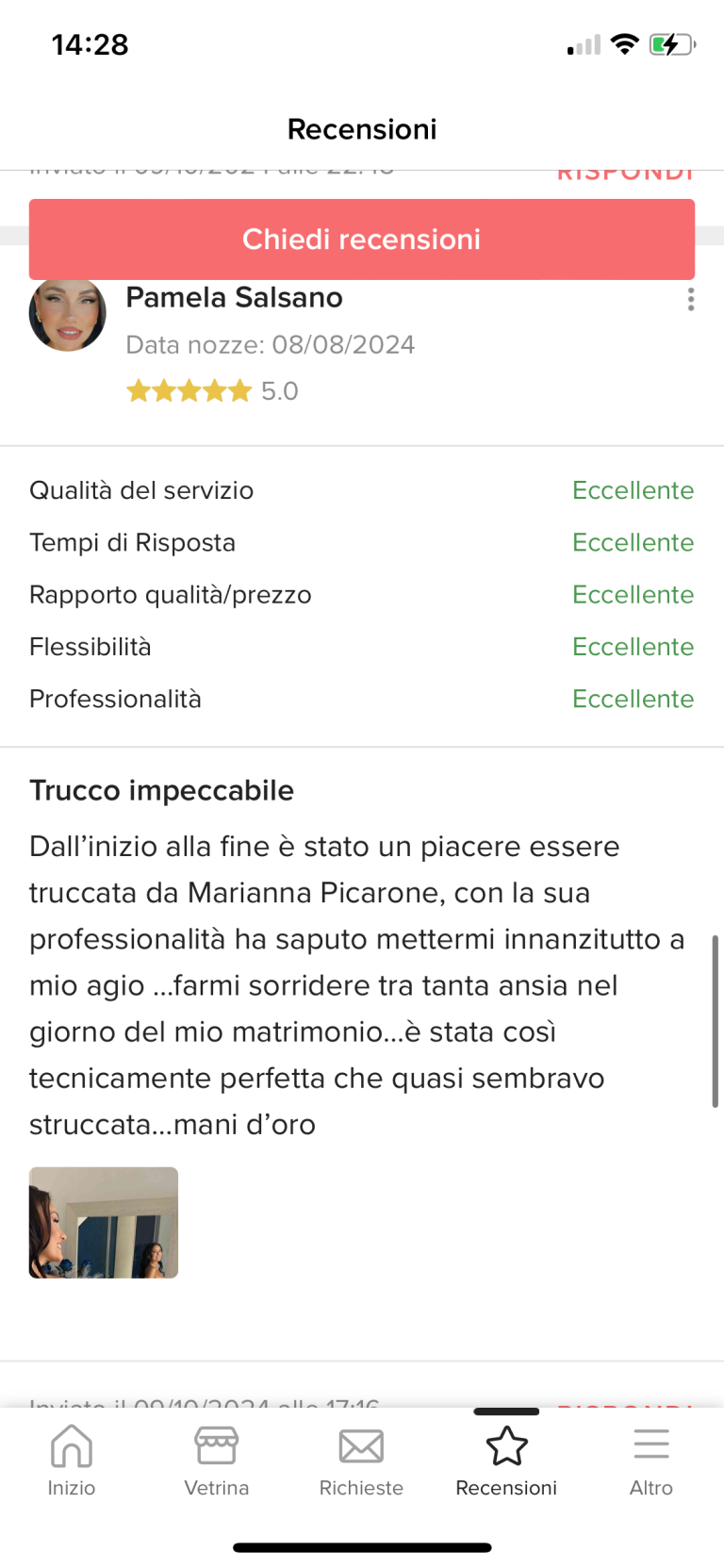
Task: Switch to the Vetrina tab
Action: click(x=217, y=1460)
